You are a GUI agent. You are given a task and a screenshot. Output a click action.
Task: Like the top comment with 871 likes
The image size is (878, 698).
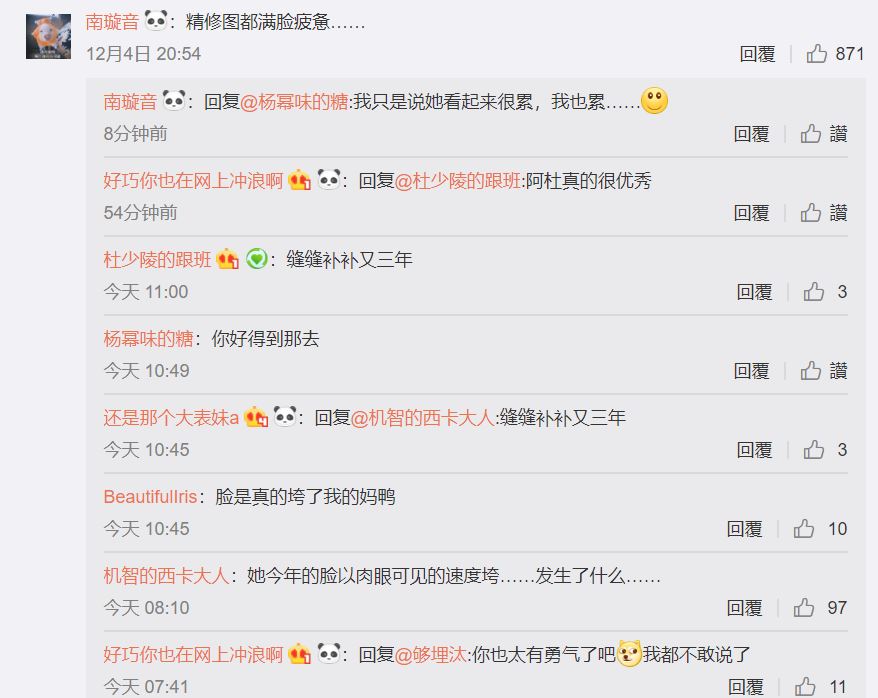pyautogui.click(x=818, y=54)
